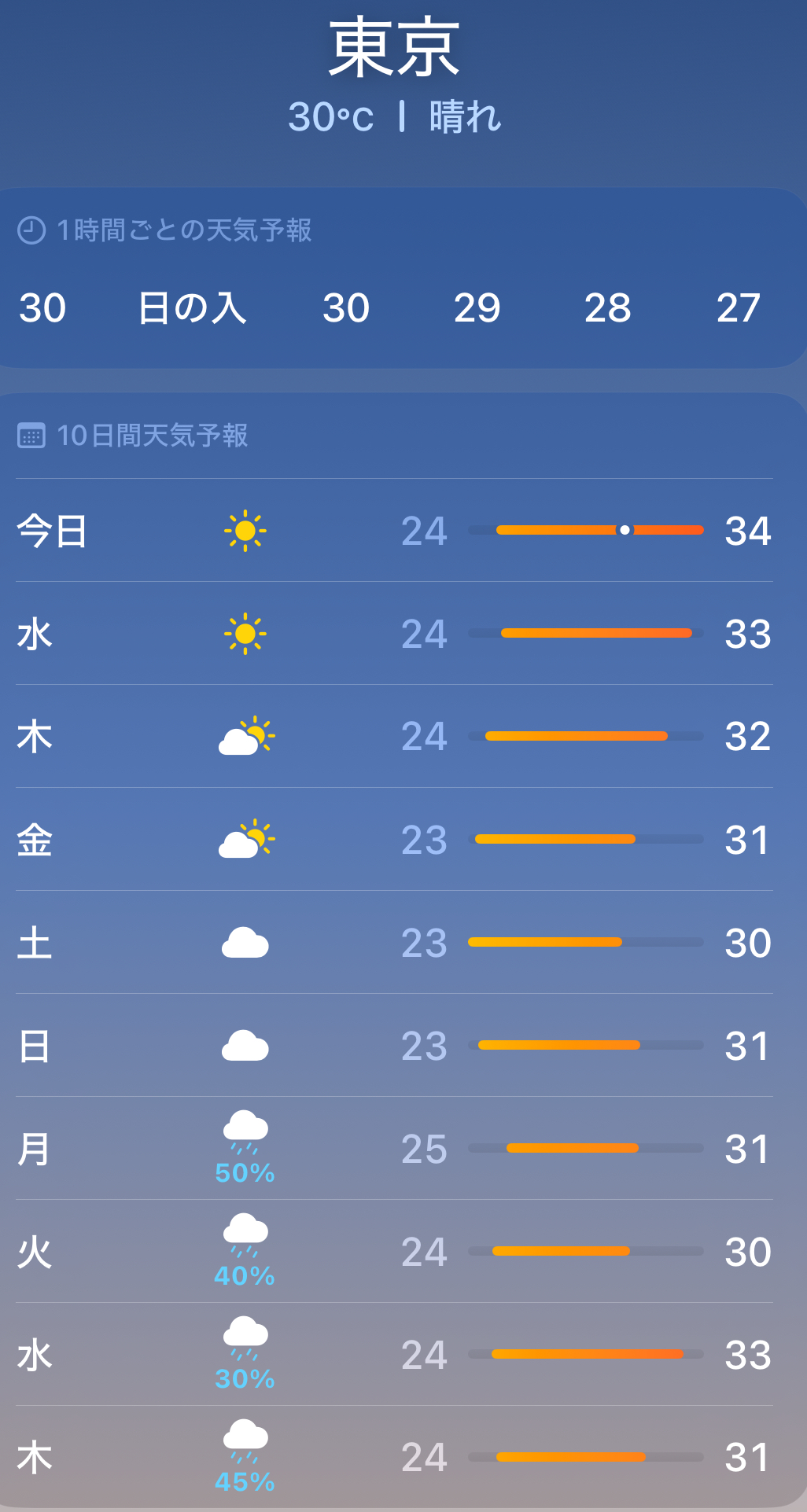Select the 火 row with 40% rain
Image resolution: width=807 pixels, height=1512 pixels.
tap(394, 1251)
